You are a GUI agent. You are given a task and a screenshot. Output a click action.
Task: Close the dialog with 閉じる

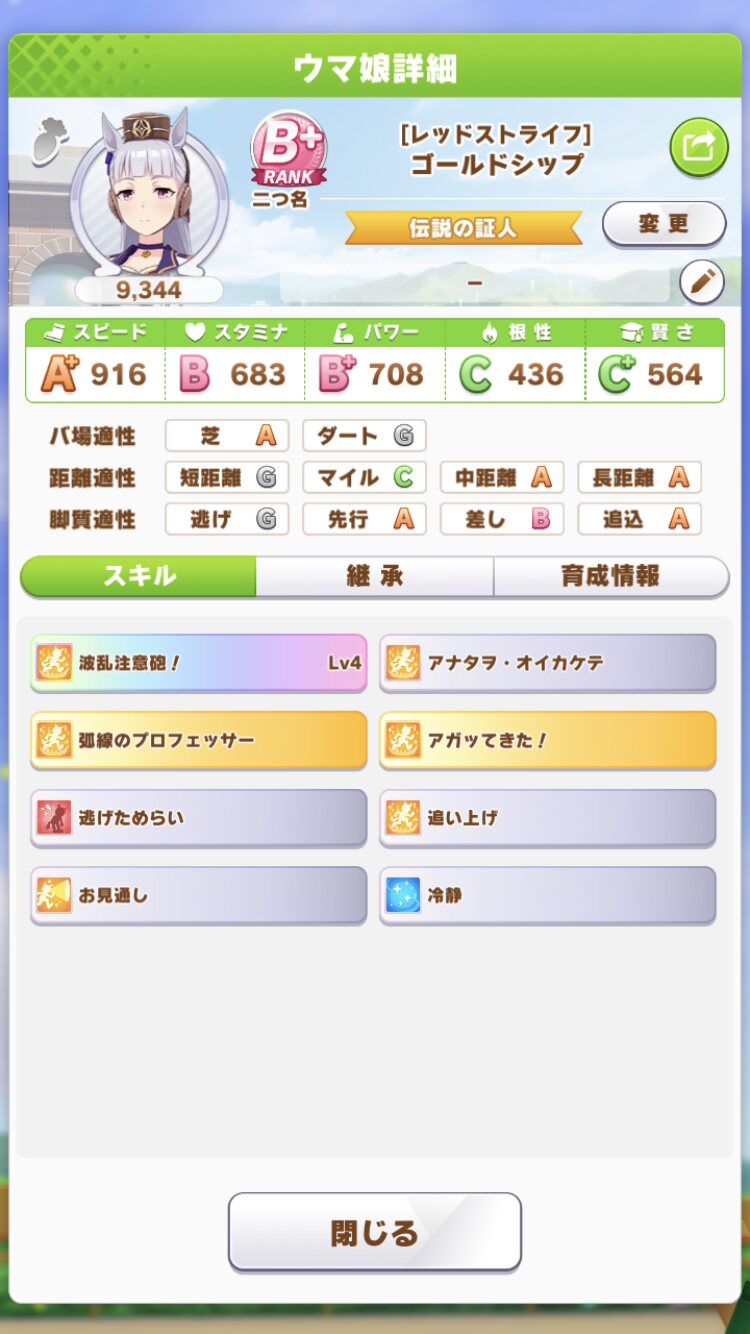click(374, 1232)
